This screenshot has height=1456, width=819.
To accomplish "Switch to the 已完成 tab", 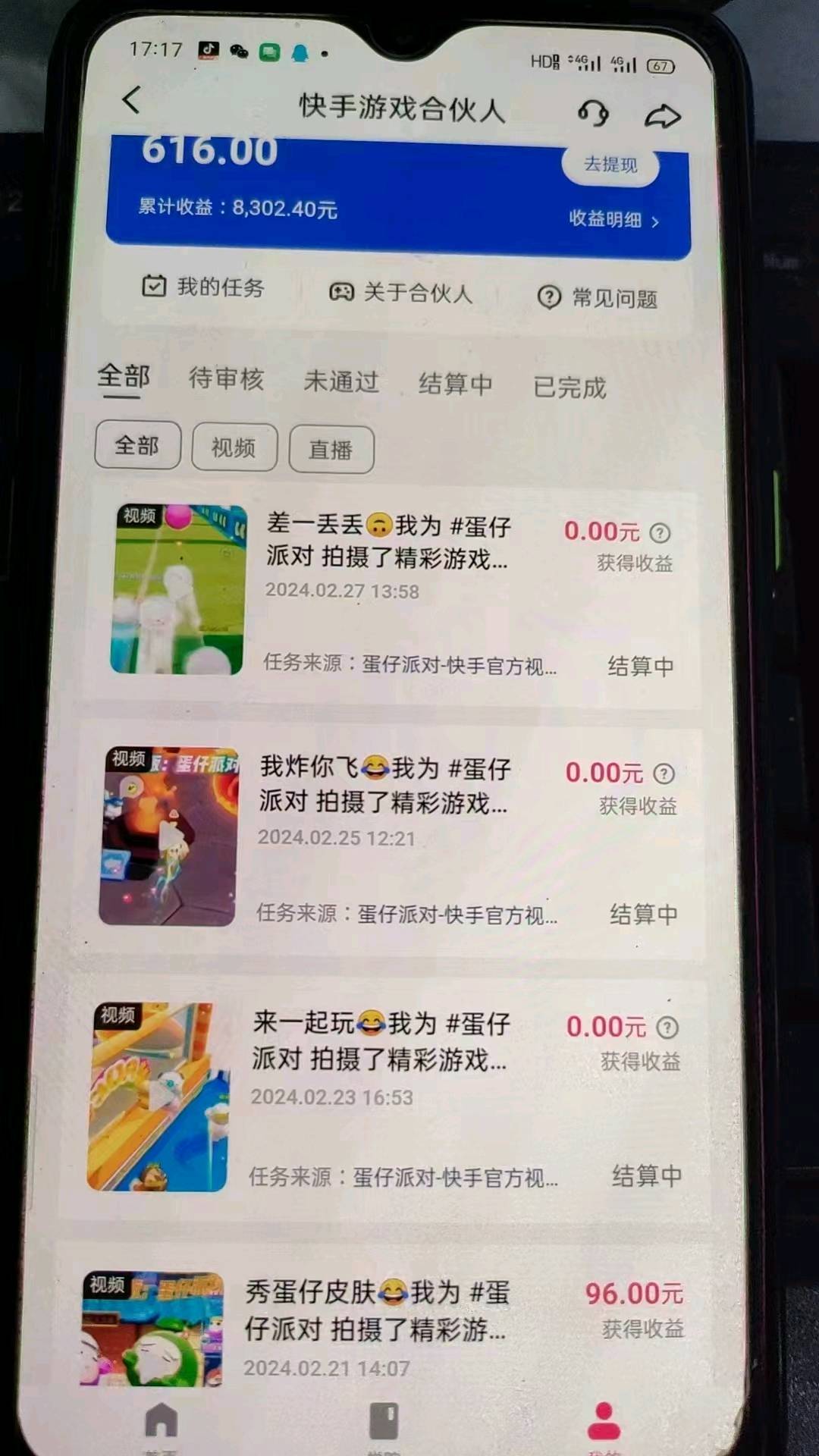I will pyautogui.click(x=570, y=387).
